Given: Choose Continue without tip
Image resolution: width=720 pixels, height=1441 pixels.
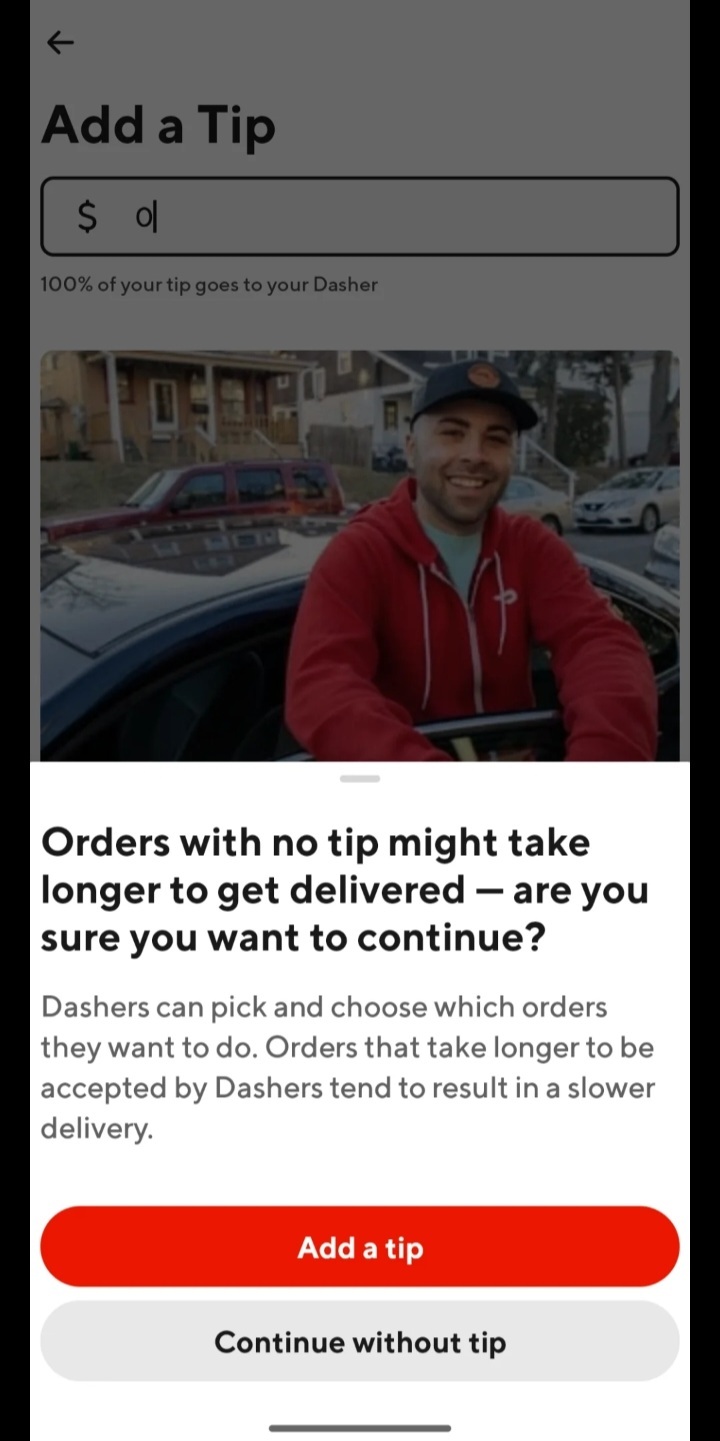Looking at the screenshot, I should 360,1341.
